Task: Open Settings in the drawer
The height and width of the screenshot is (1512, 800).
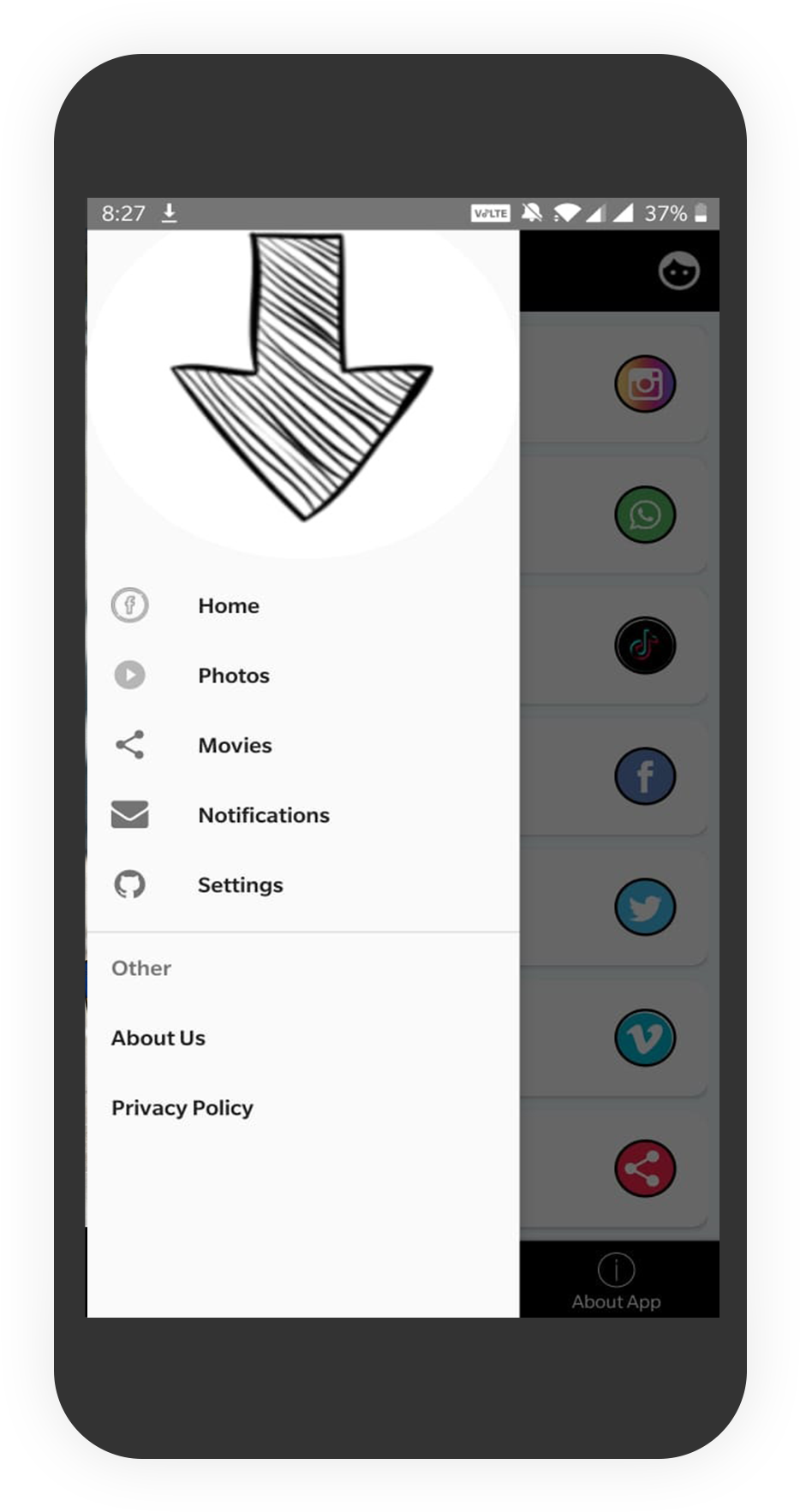Action: 302,884
